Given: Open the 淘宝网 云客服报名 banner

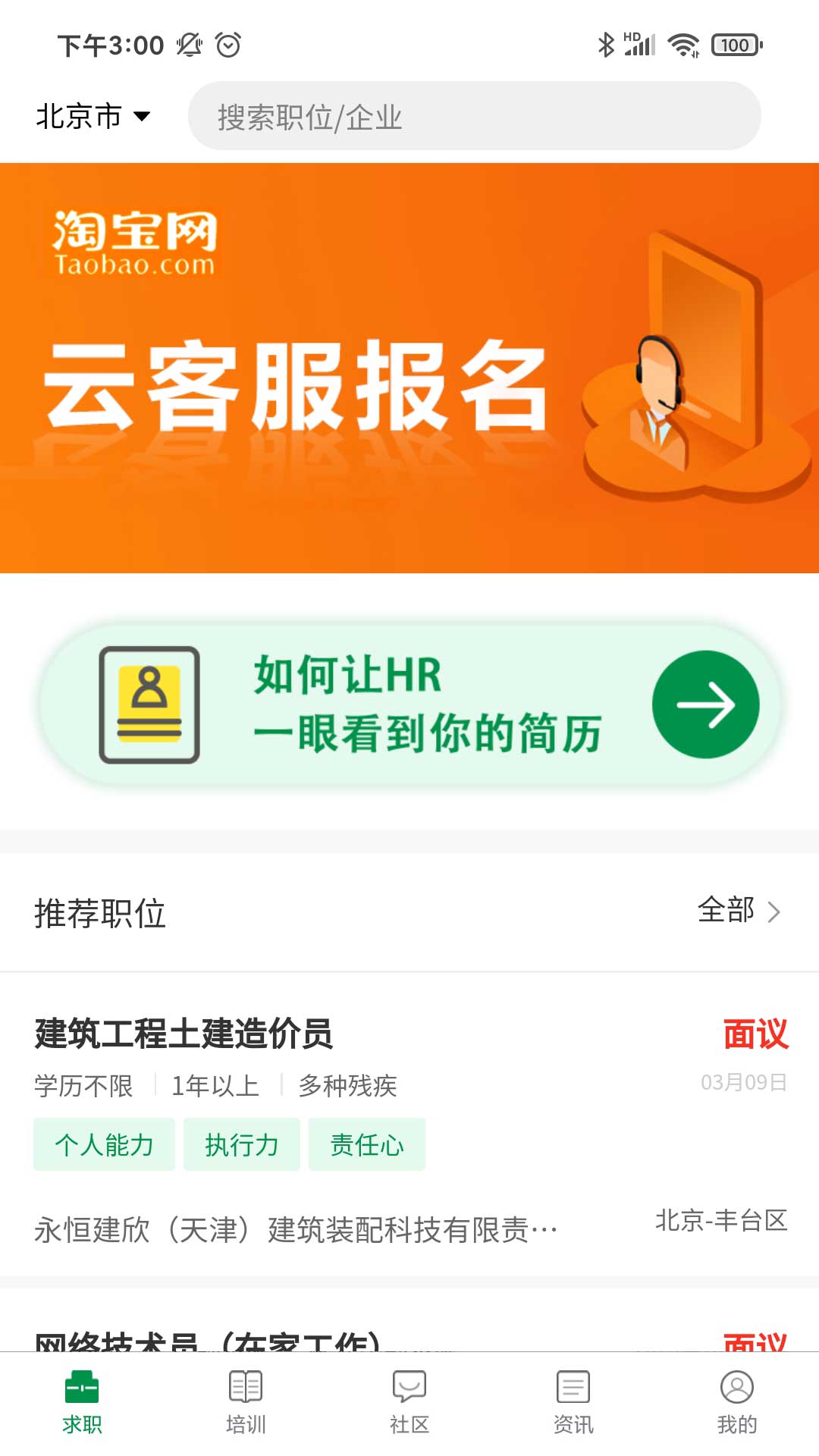Looking at the screenshot, I should click(x=409, y=368).
